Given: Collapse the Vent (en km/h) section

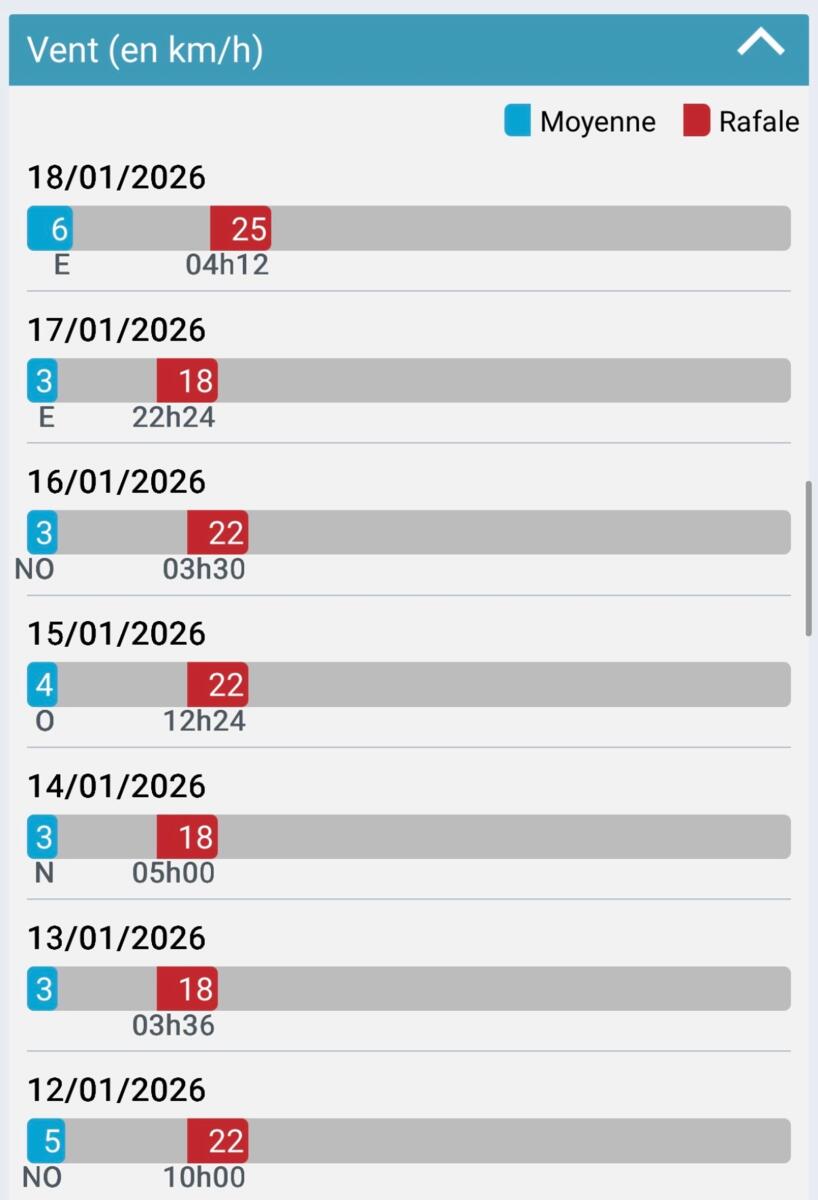Looking at the screenshot, I should 761,45.
